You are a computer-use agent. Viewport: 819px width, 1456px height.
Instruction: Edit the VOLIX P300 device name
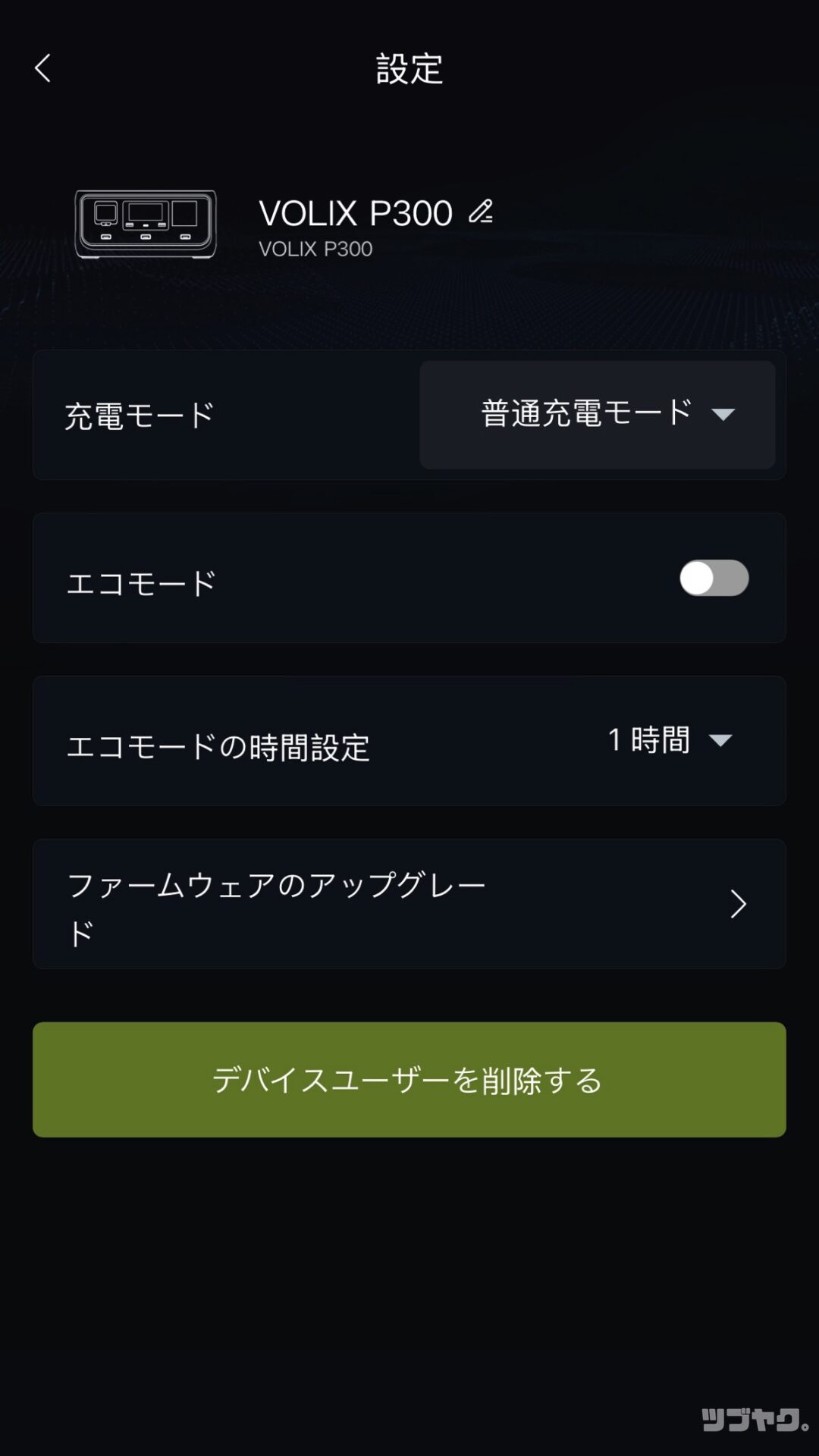coord(481,212)
